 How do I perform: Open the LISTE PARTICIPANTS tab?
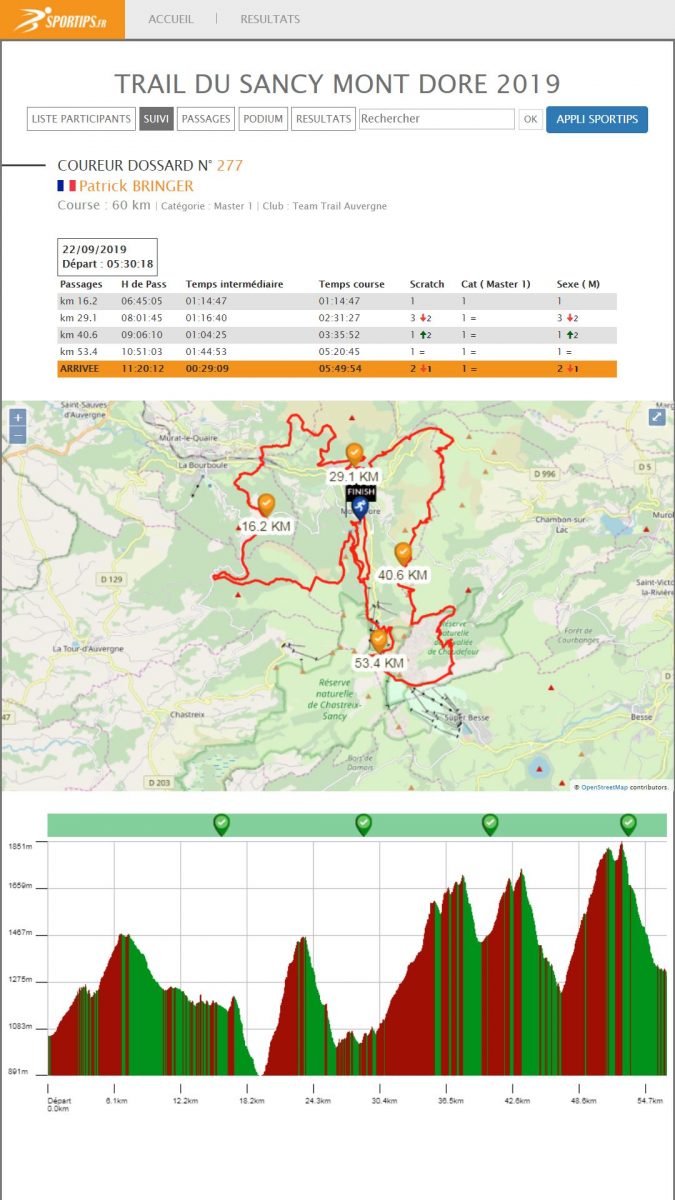pyautogui.click(x=81, y=119)
